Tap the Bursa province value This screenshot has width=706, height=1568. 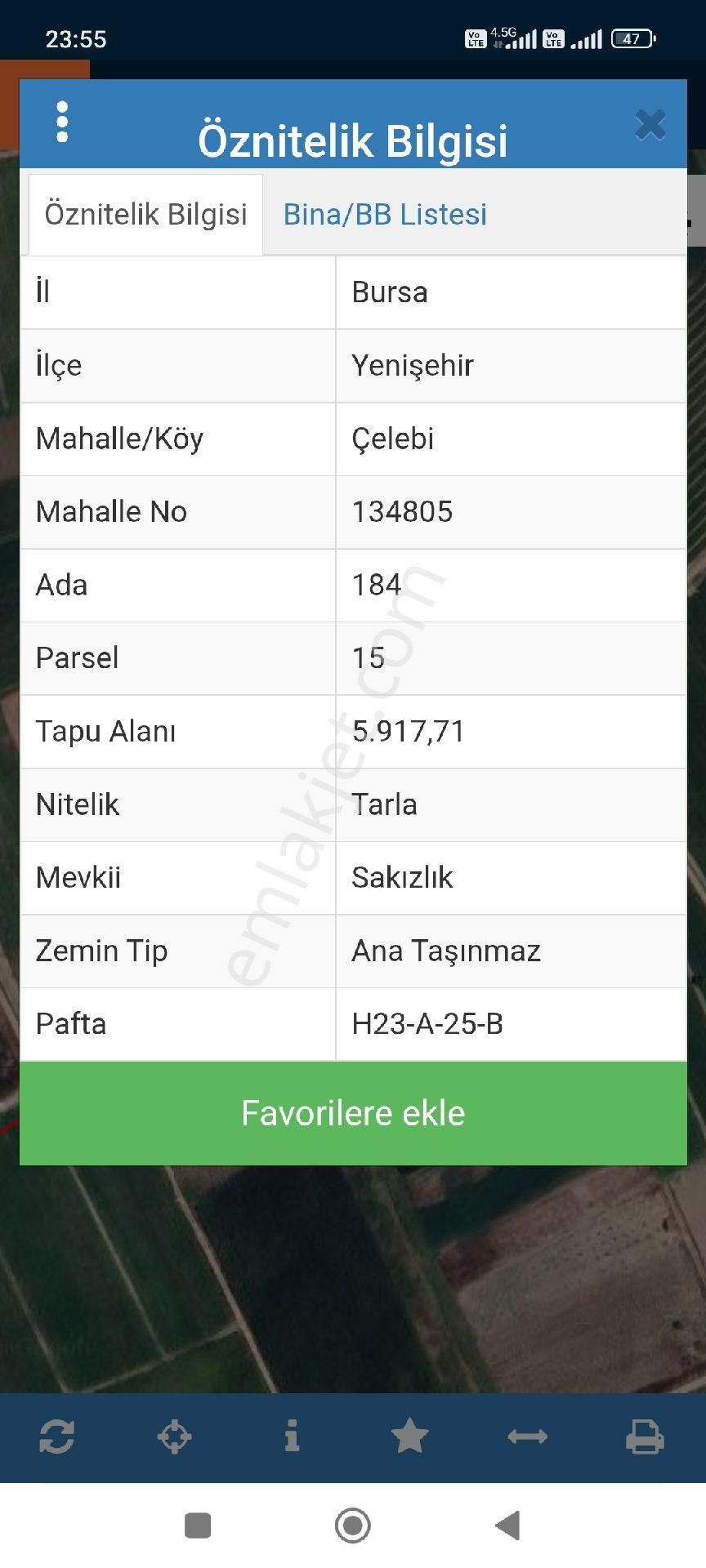click(x=389, y=292)
